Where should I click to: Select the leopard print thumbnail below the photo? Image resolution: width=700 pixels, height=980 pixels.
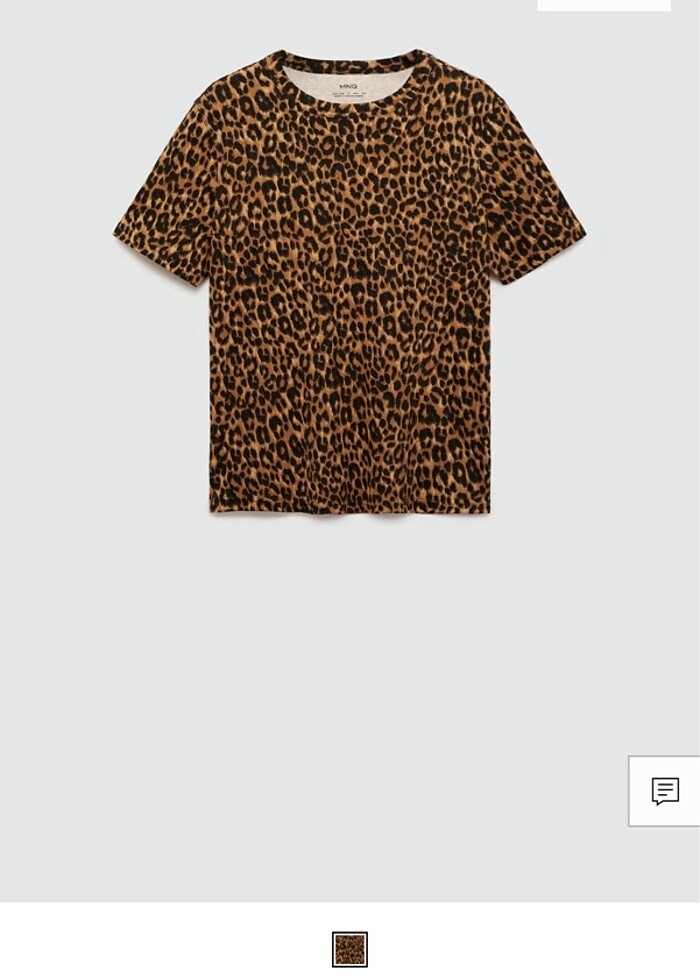pos(350,949)
